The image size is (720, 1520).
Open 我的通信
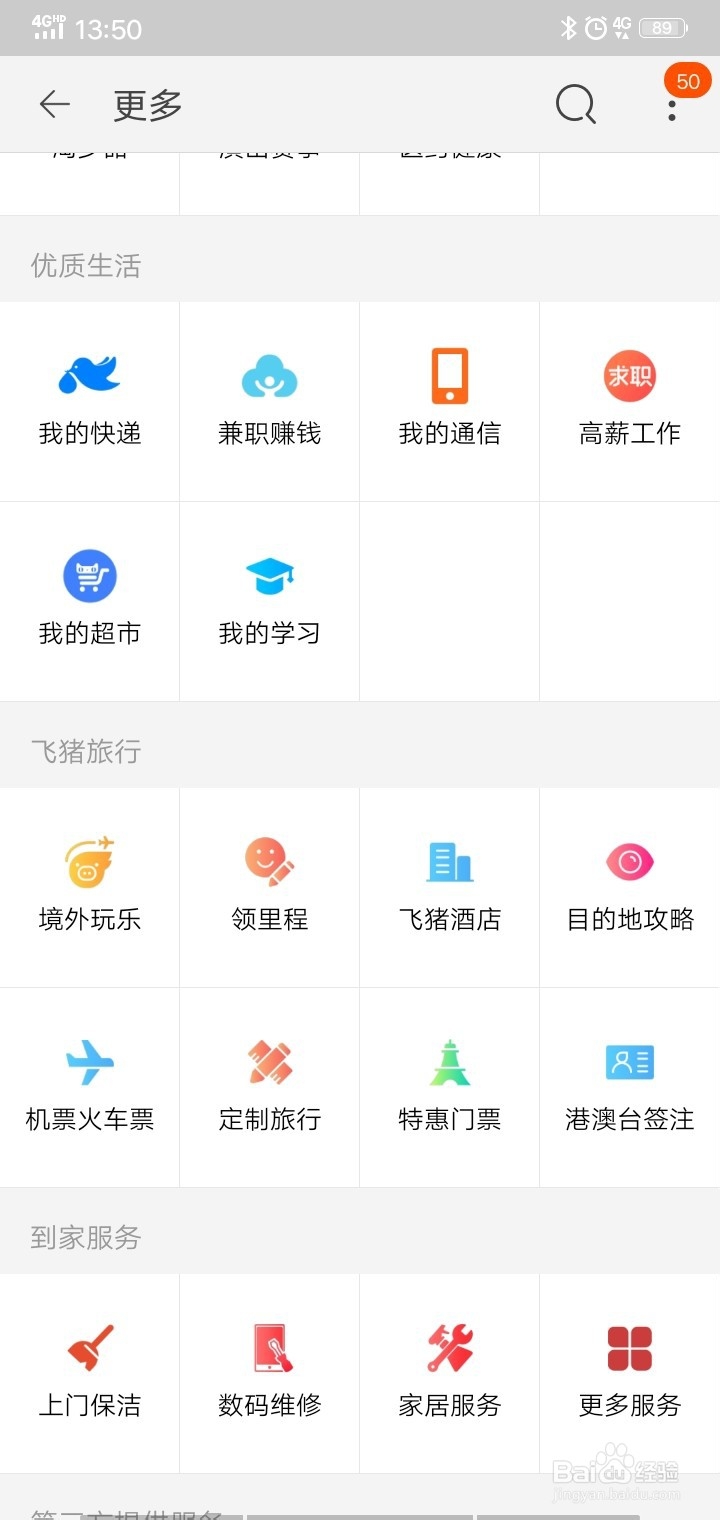tap(450, 401)
